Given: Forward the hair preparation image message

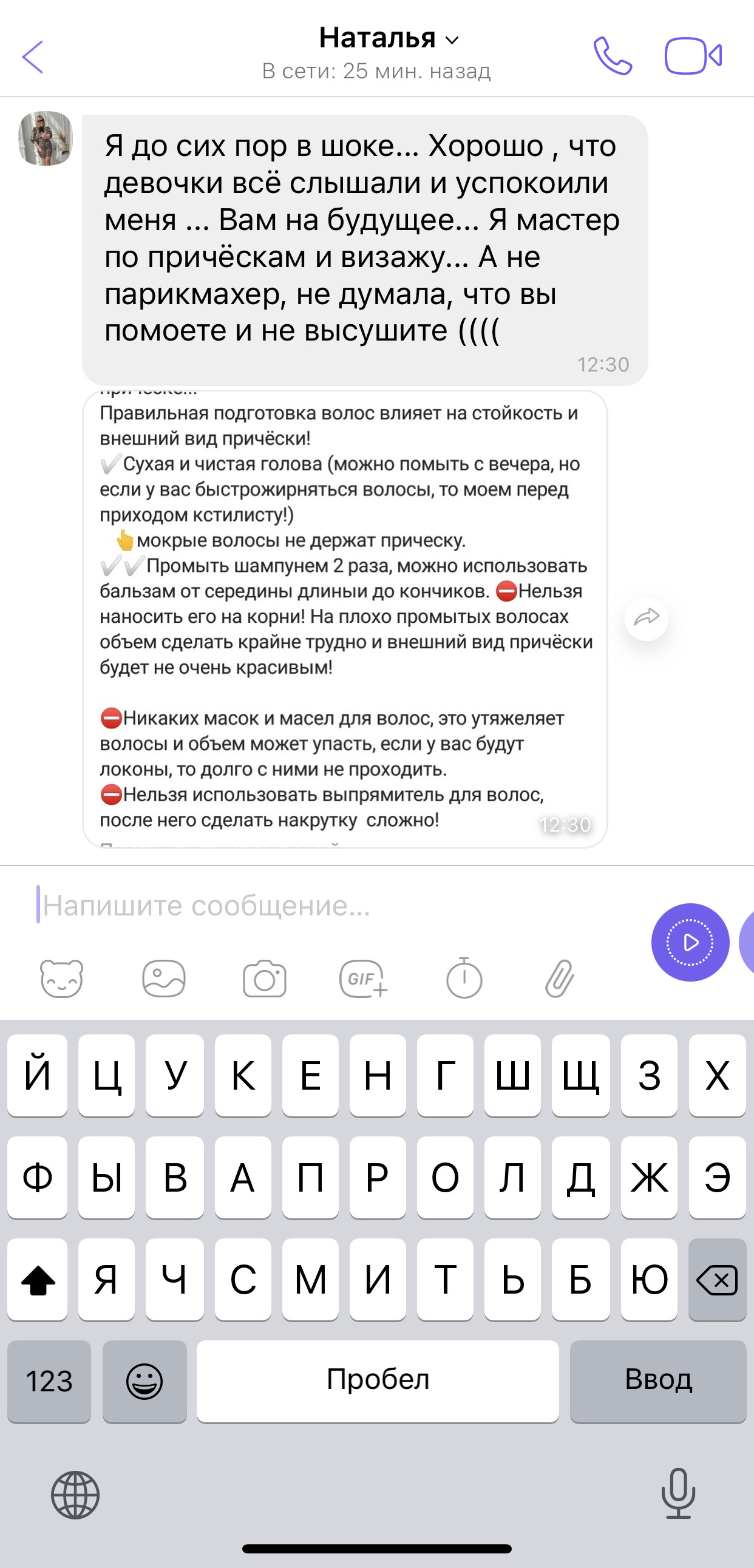Looking at the screenshot, I should [x=647, y=618].
